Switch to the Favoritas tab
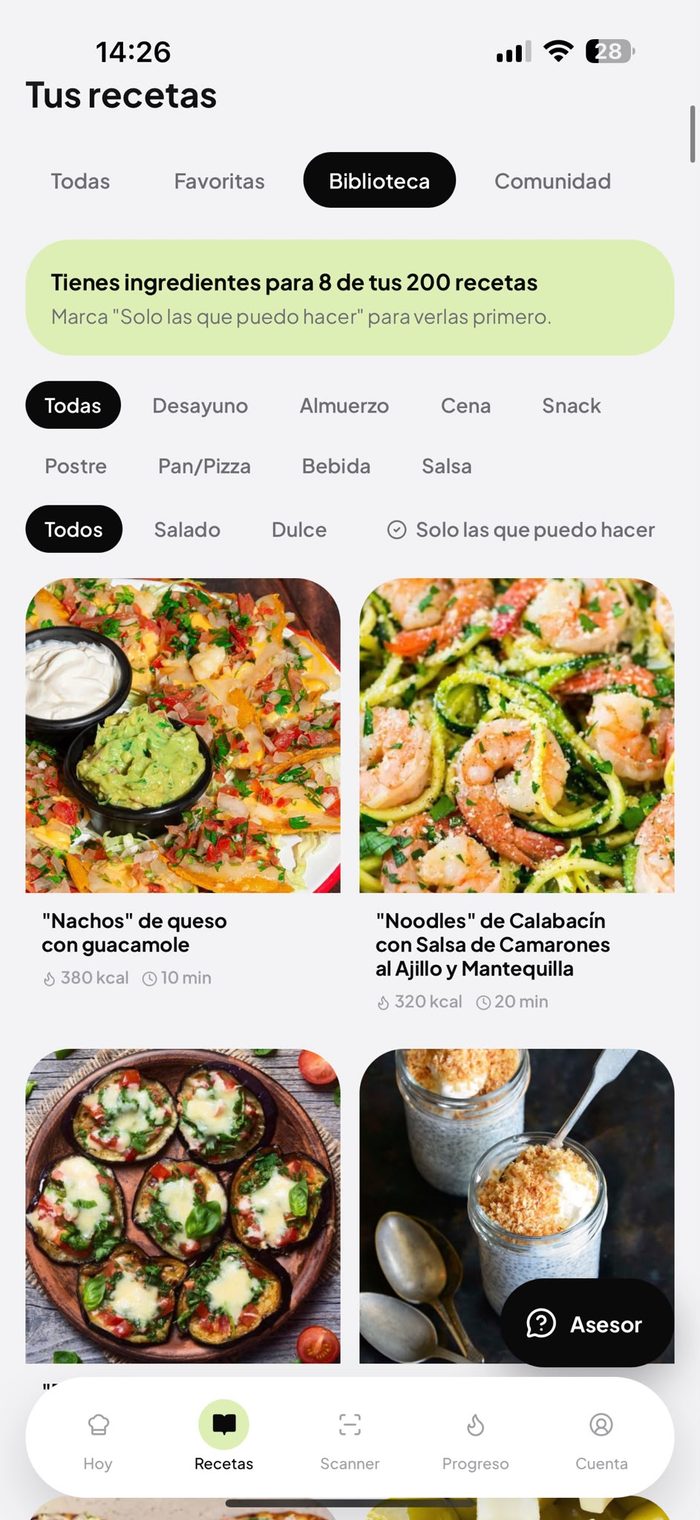 219,181
